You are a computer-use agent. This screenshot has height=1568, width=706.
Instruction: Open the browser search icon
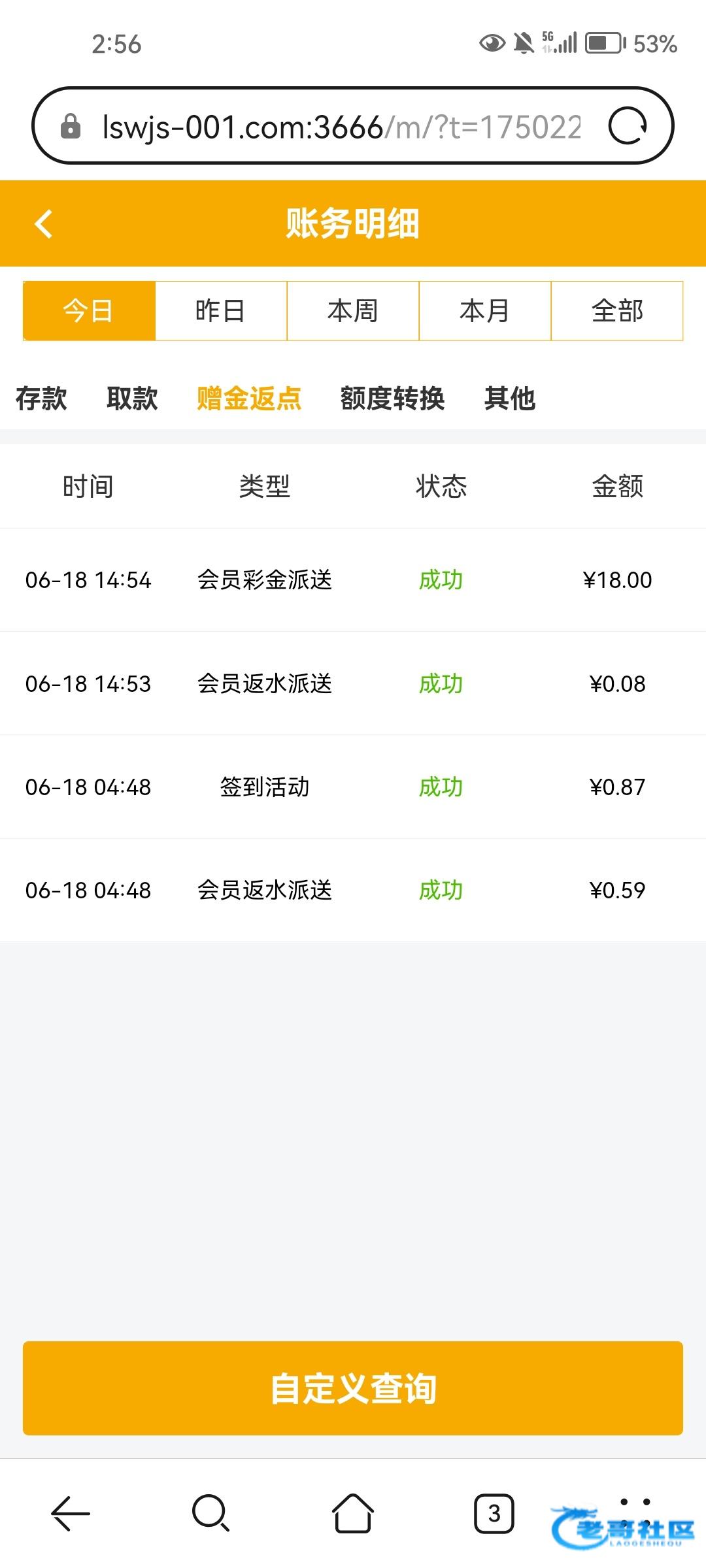tap(211, 1513)
